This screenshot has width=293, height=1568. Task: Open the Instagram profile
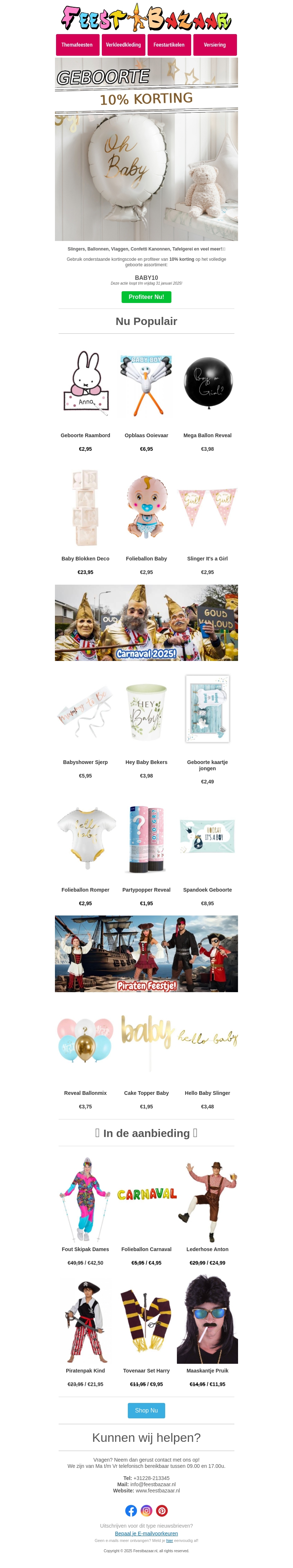[146, 1511]
